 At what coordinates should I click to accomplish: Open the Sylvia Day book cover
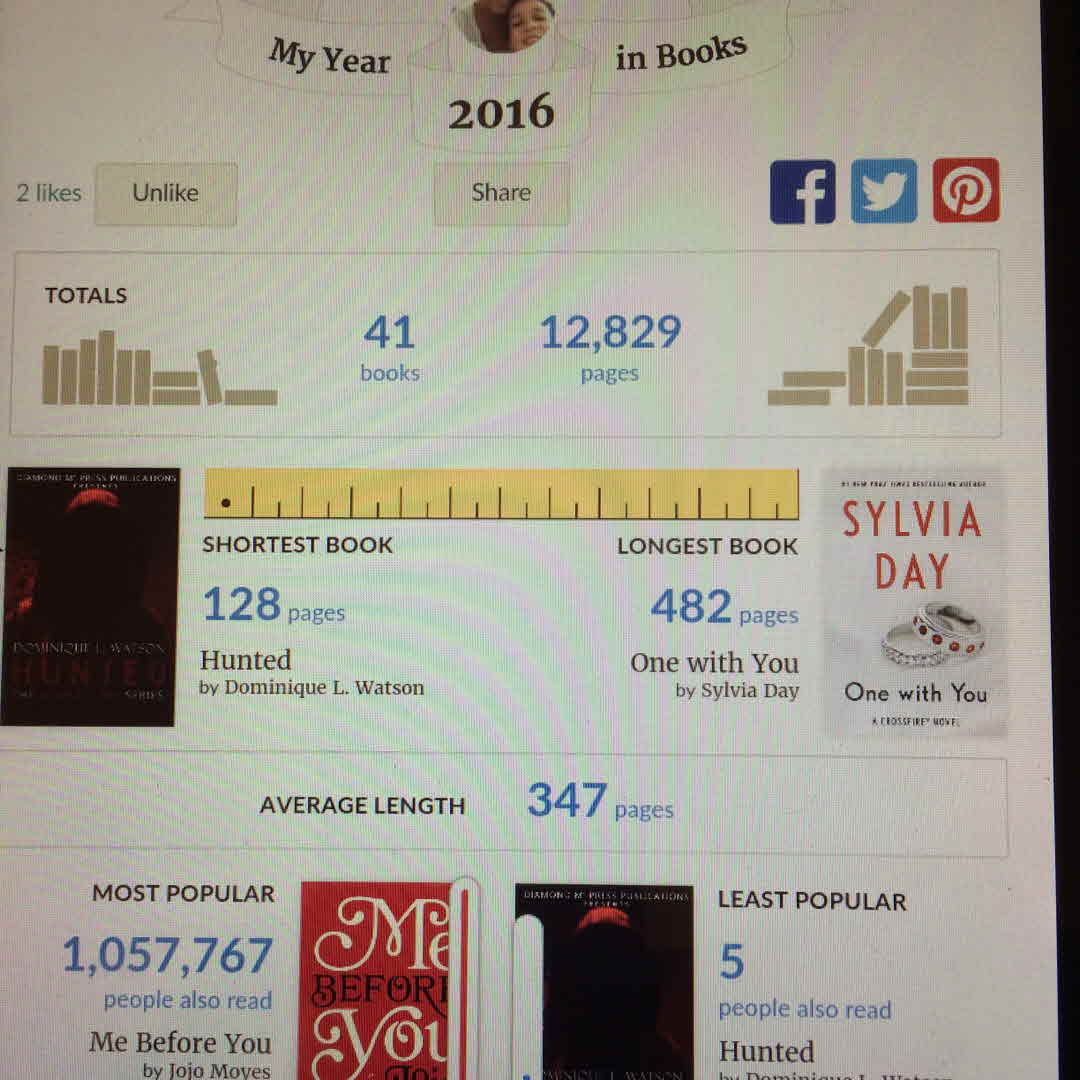915,602
